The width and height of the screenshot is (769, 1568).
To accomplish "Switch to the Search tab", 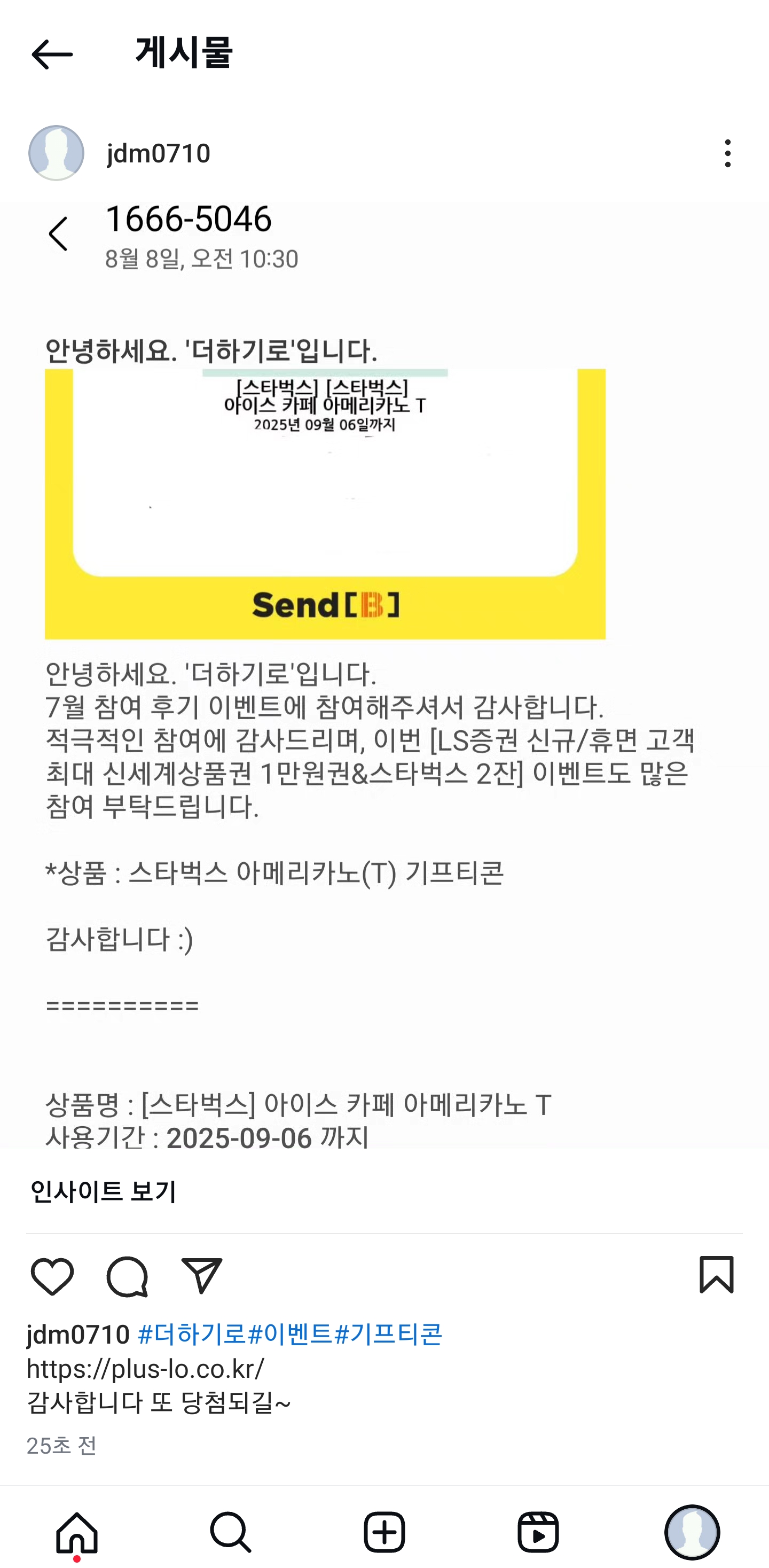I will (231, 1532).
